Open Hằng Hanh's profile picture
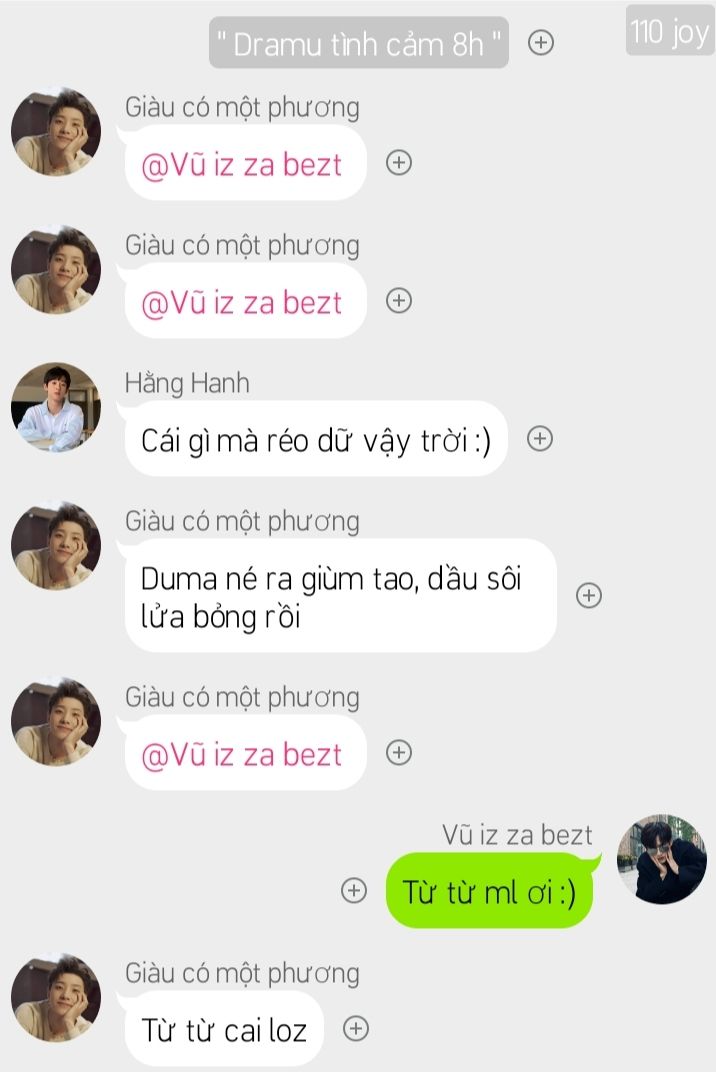The height and width of the screenshot is (1072, 716). click(x=56, y=407)
